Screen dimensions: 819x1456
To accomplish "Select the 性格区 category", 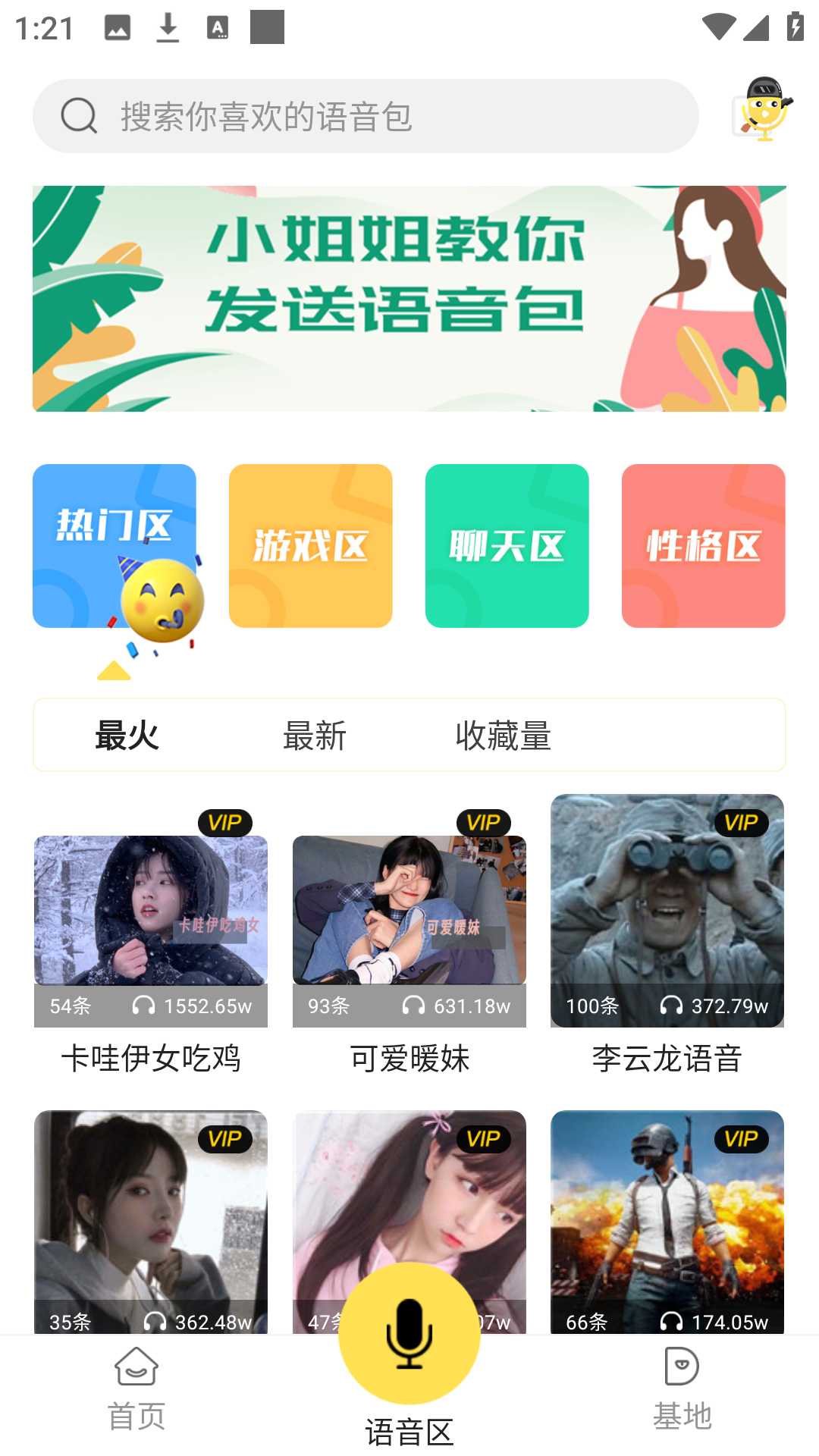I will [x=703, y=545].
